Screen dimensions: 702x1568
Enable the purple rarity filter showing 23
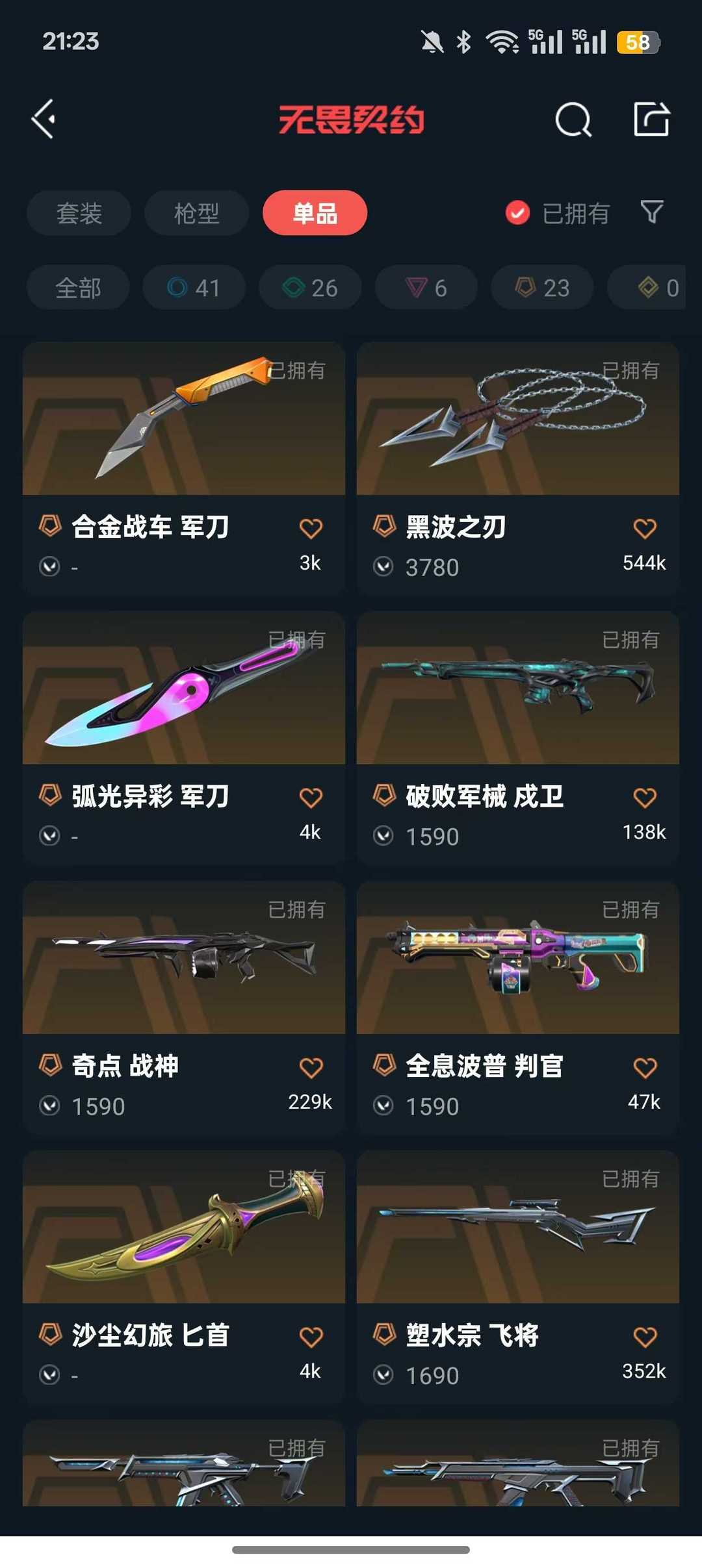coord(541,288)
